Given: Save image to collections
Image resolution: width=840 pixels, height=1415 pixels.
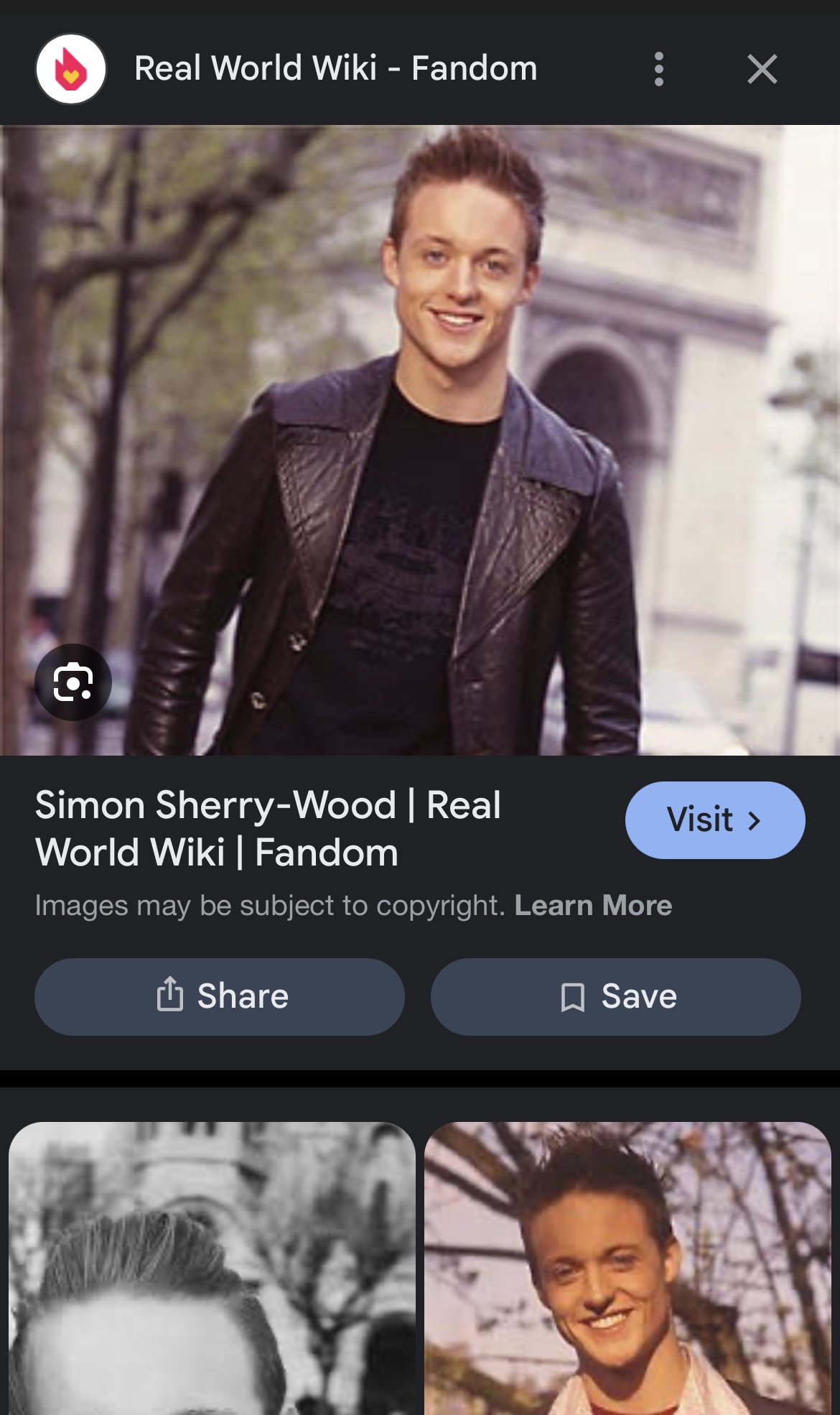Looking at the screenshot, I should click(x=616, y=996).
